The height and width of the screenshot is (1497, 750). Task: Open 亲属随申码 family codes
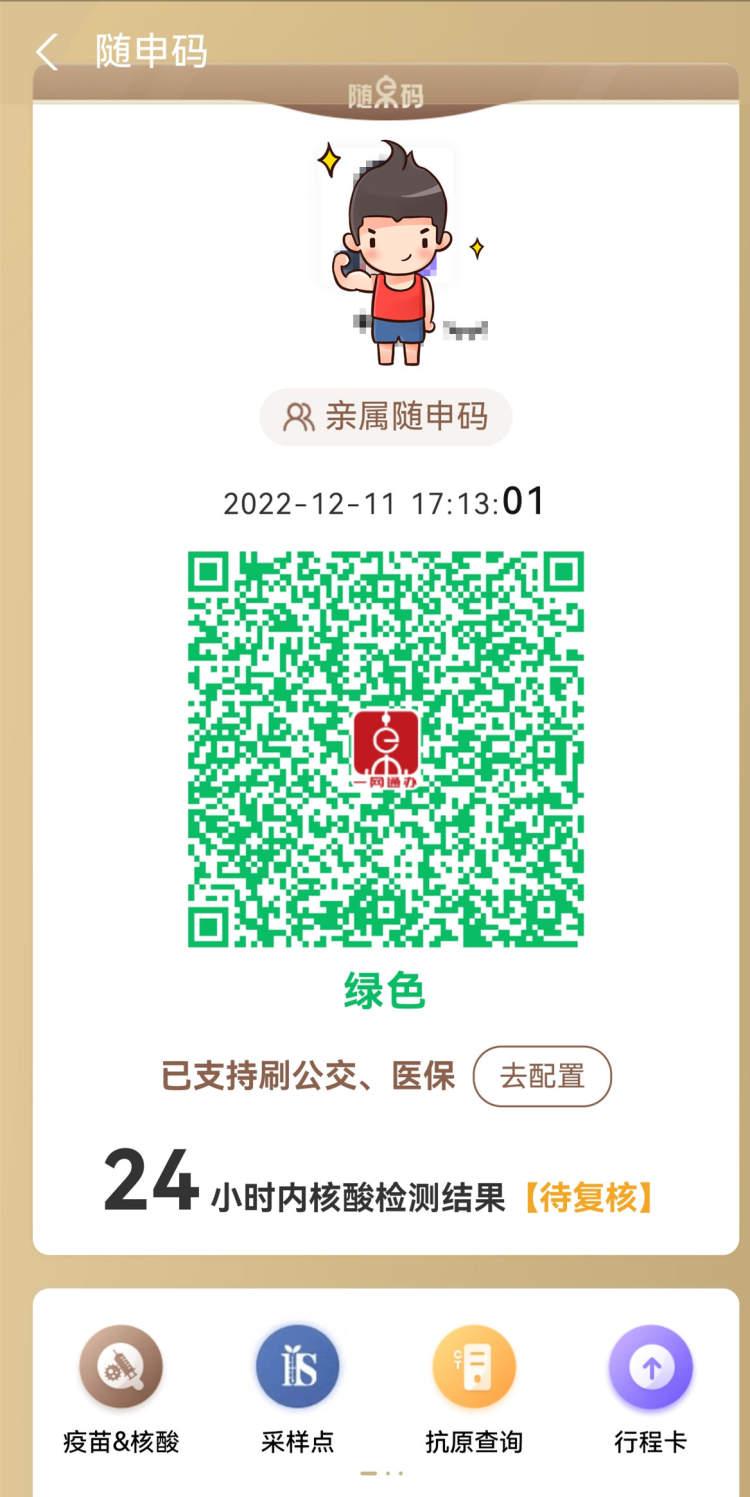[386, 417]
